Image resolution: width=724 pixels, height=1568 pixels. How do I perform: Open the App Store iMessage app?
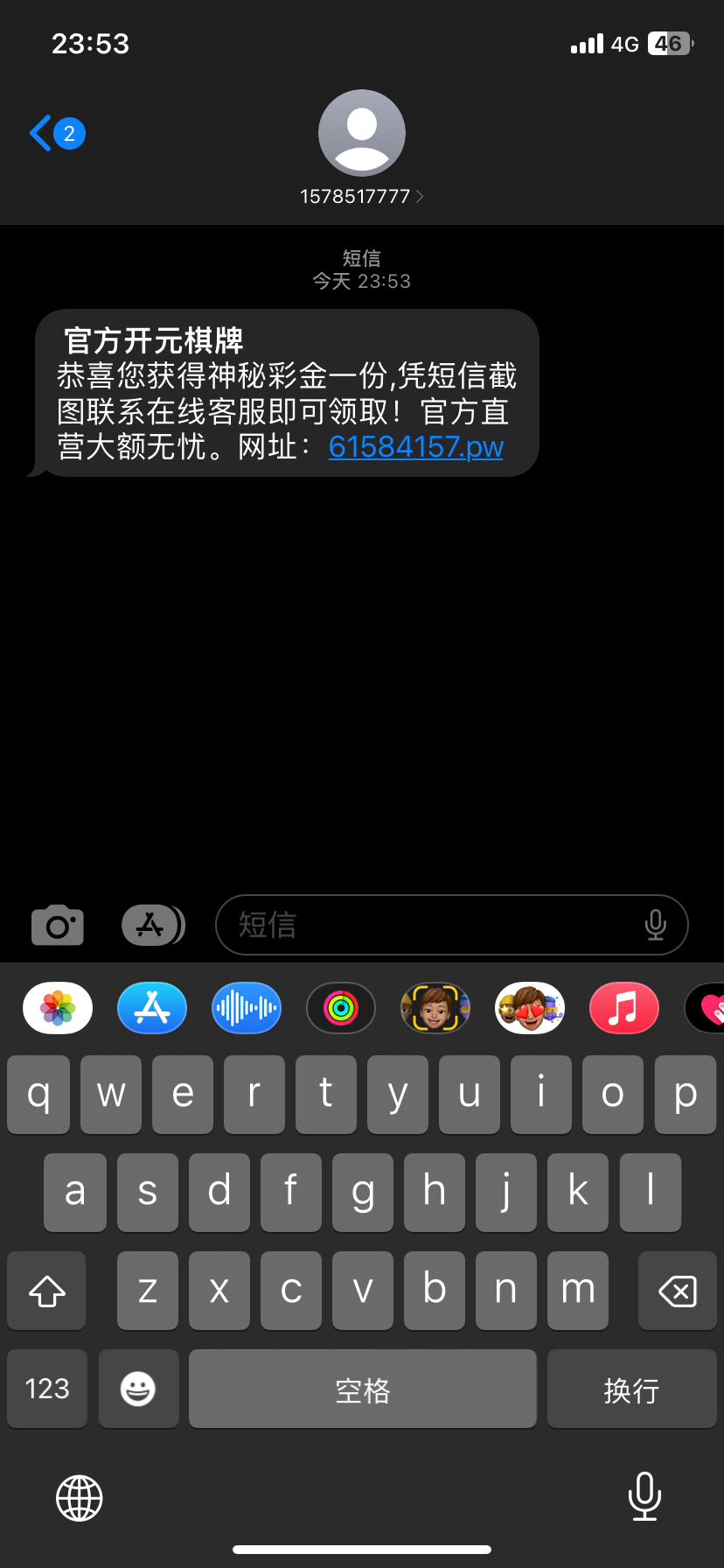pyautogui.click(x=152, y=1008)
